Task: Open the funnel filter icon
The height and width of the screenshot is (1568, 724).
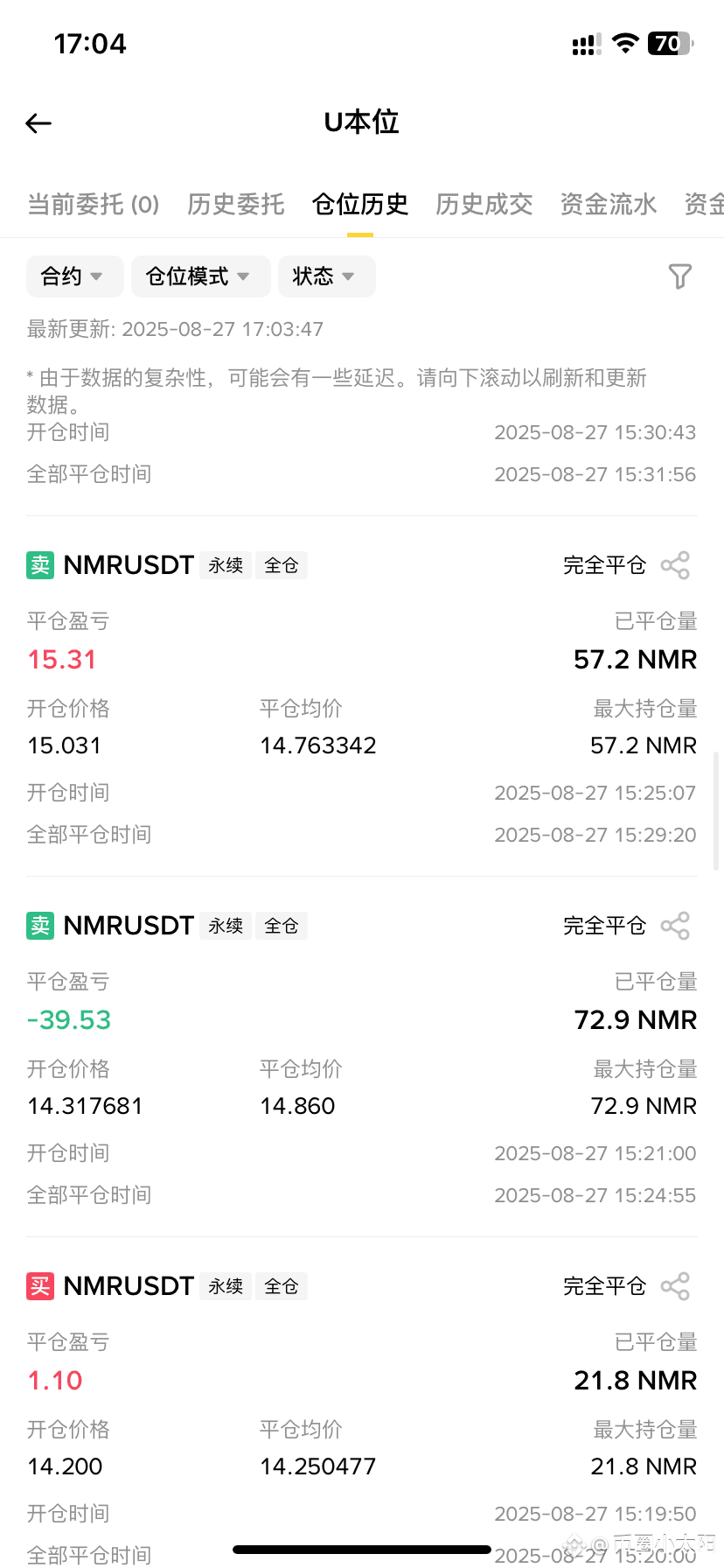Action: 679,276
